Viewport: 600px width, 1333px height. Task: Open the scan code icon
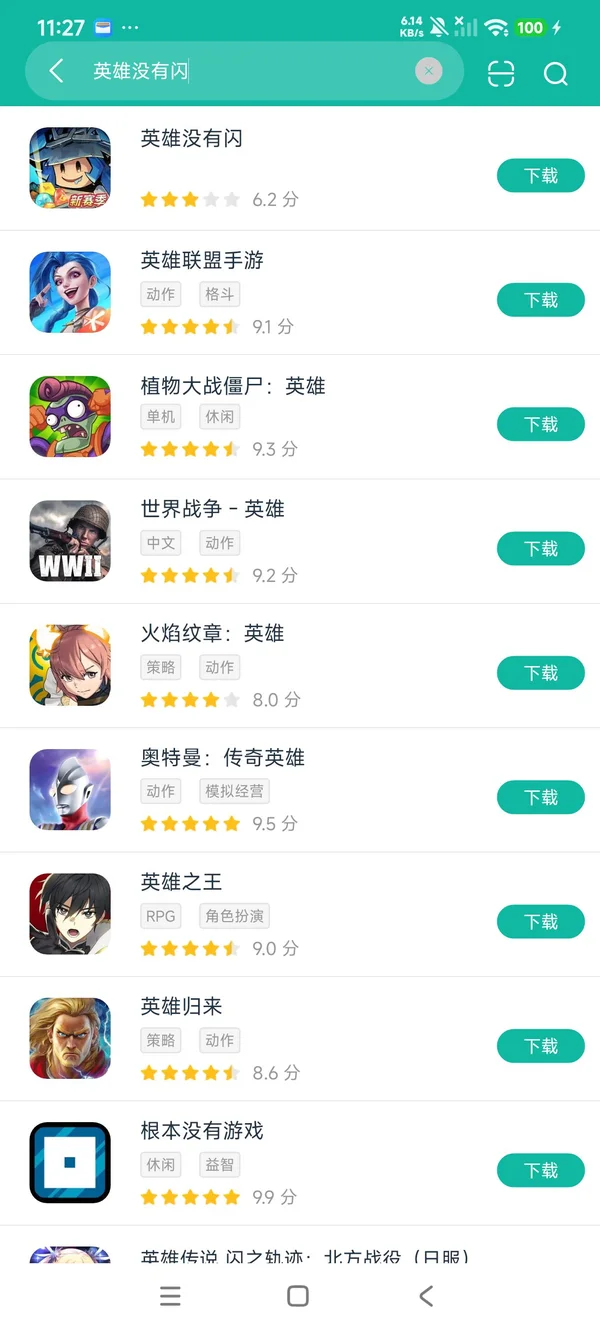[501, 73]
